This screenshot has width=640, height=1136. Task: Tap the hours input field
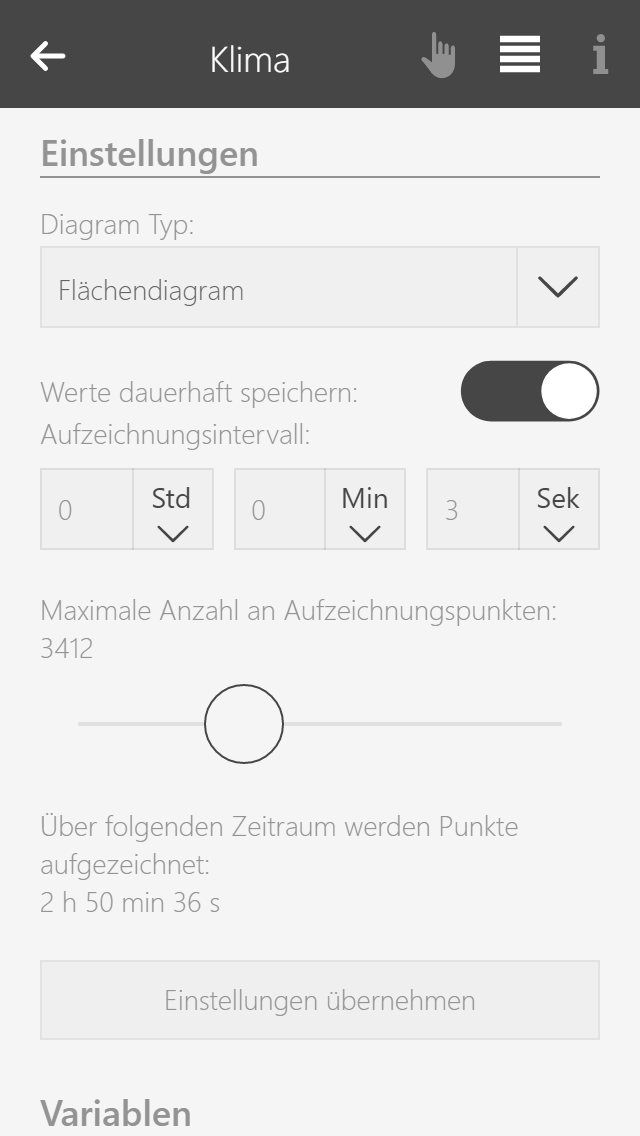87,510
